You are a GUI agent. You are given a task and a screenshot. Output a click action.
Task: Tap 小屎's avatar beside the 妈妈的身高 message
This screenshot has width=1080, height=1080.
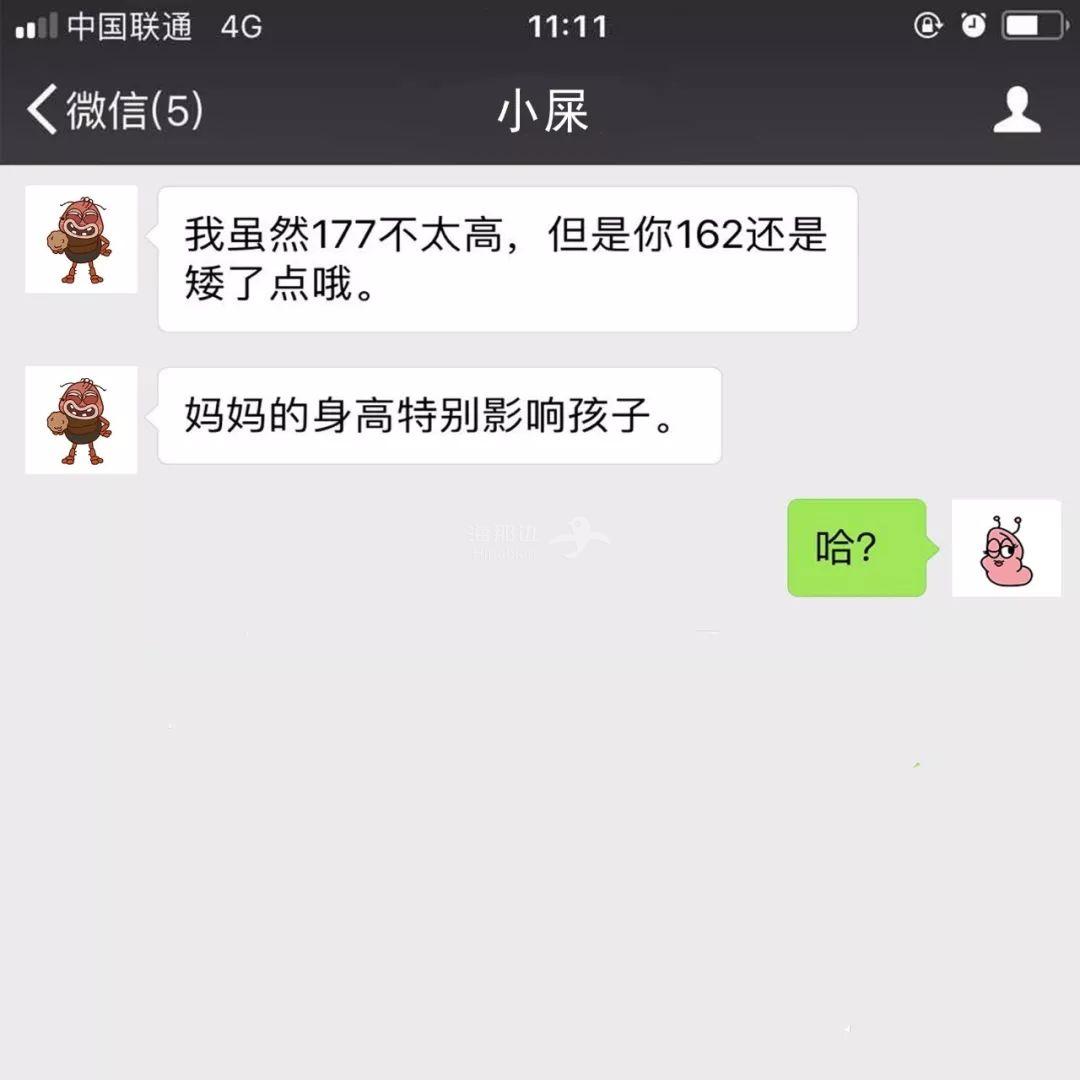point(81,419)
